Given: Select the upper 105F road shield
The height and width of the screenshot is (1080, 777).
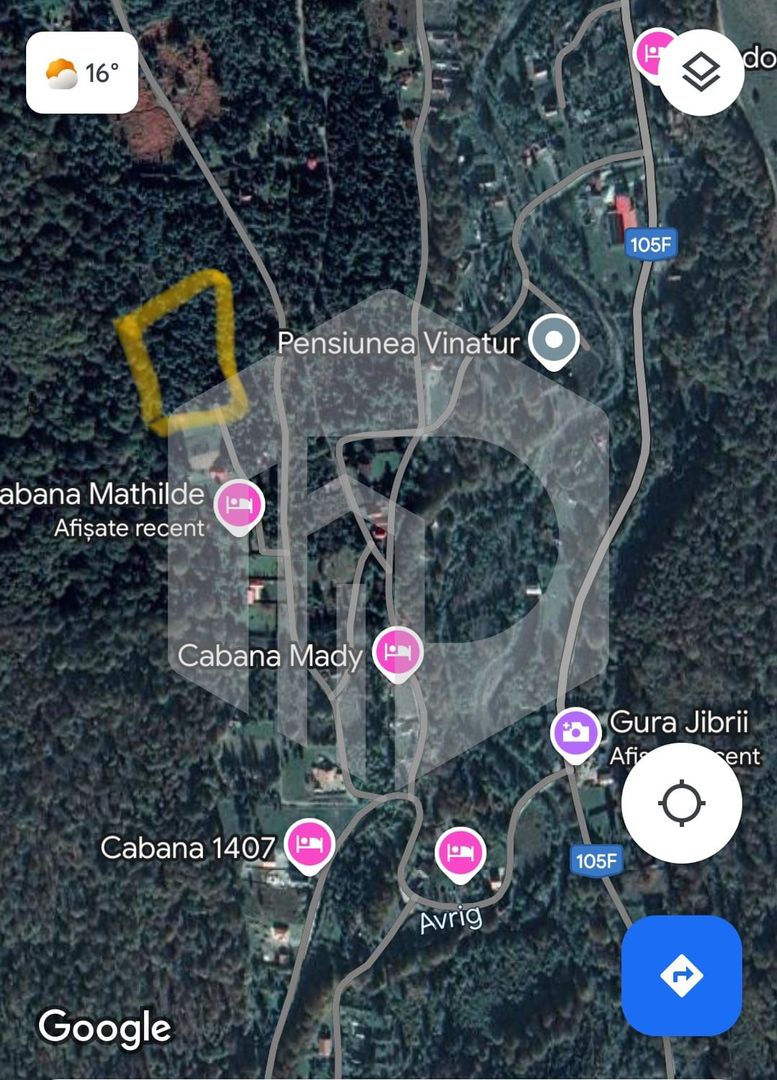Looking at the screenshot, I should [x=649, y=242].
